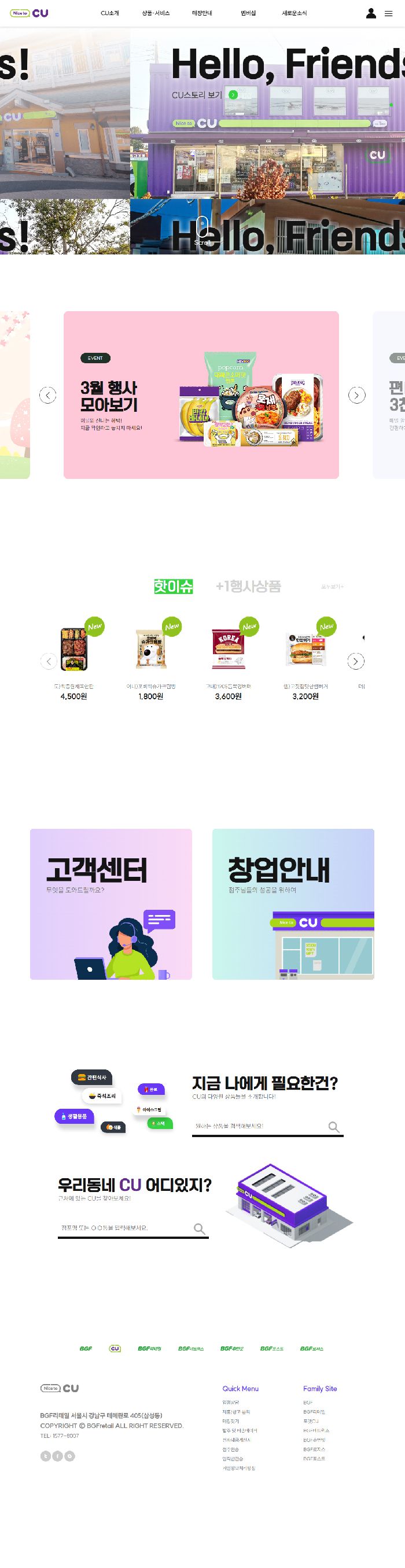
Task: Select the 핫이슈 tab
Action: (174, 586)
